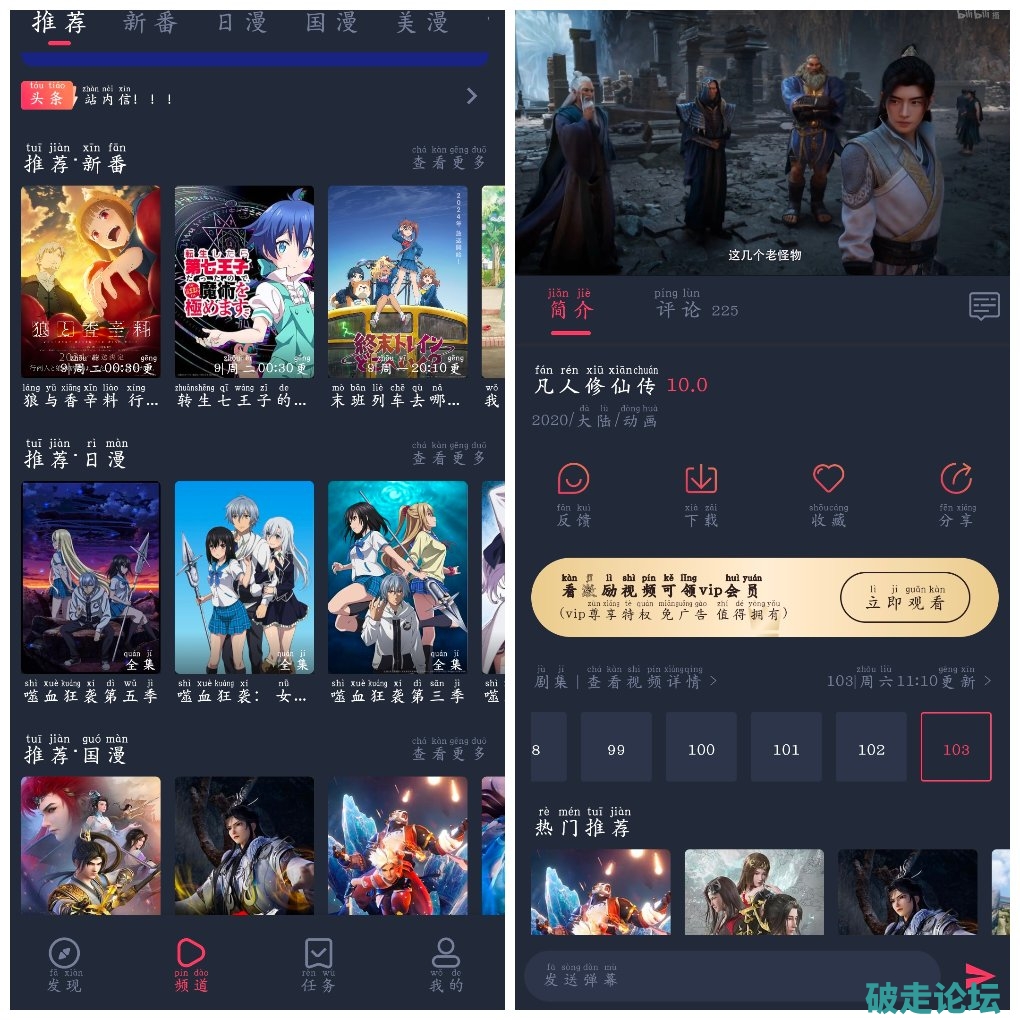Go to the 任务 bottom tab

tap(318, 964)
